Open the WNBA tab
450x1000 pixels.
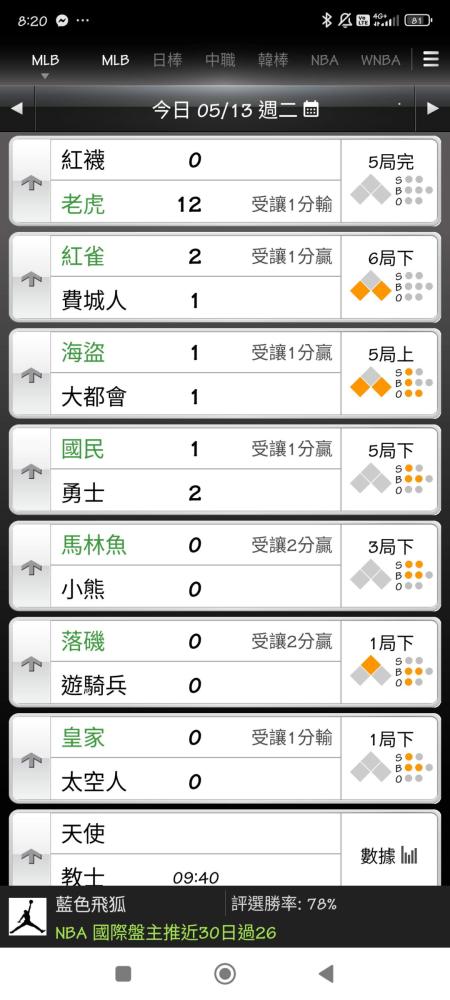381,60
